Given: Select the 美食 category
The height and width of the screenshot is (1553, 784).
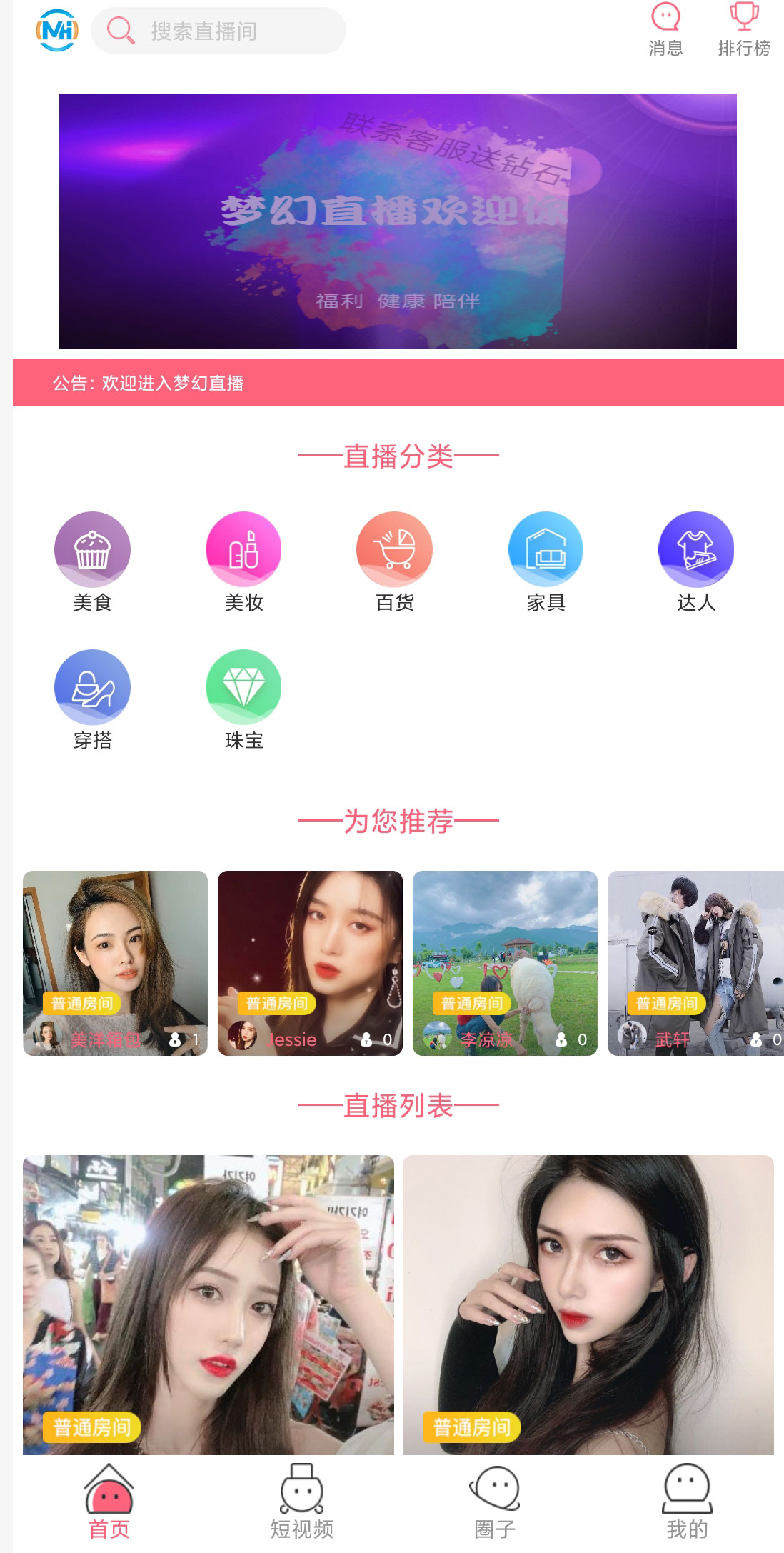Looking at the screenshot, I should tap(93, 561).
